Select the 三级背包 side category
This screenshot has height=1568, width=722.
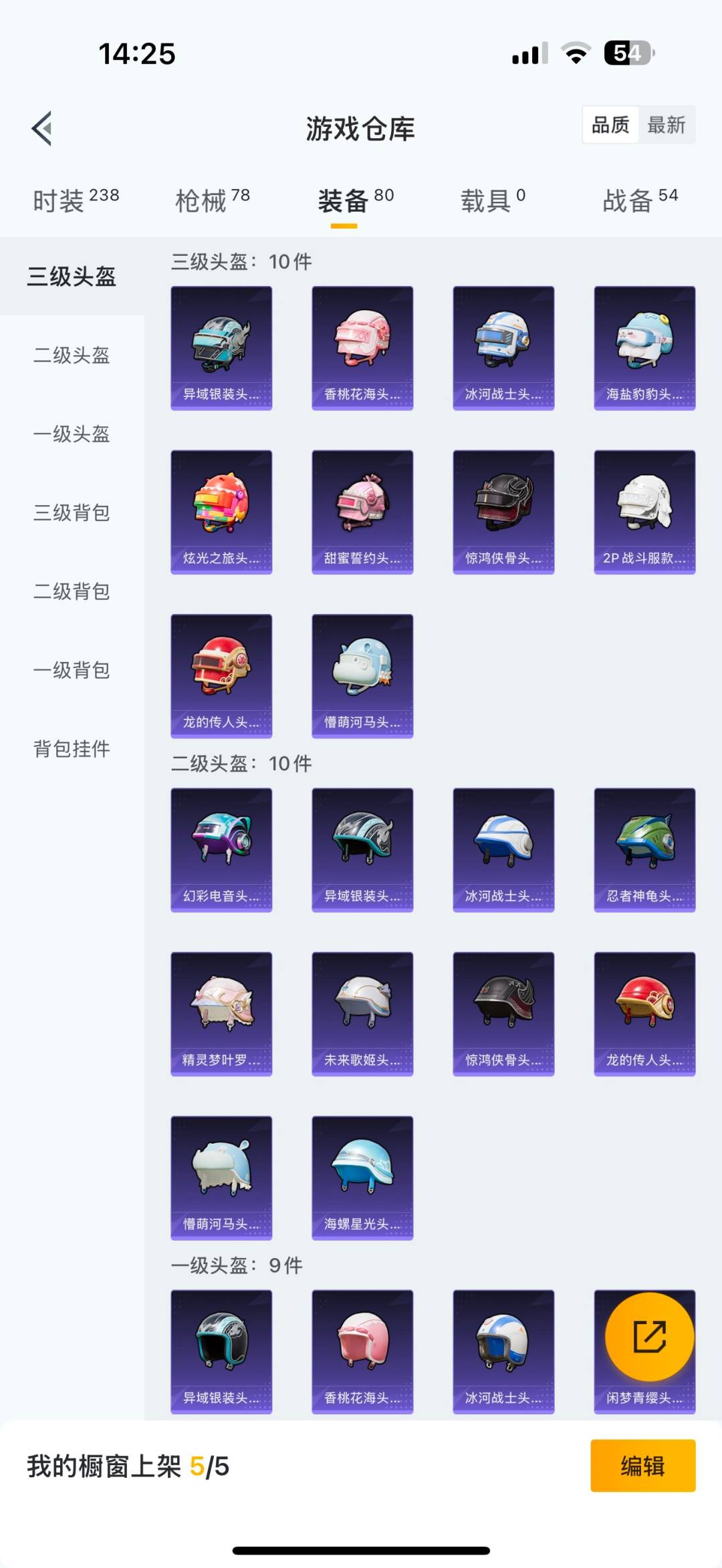coord(72,512)
